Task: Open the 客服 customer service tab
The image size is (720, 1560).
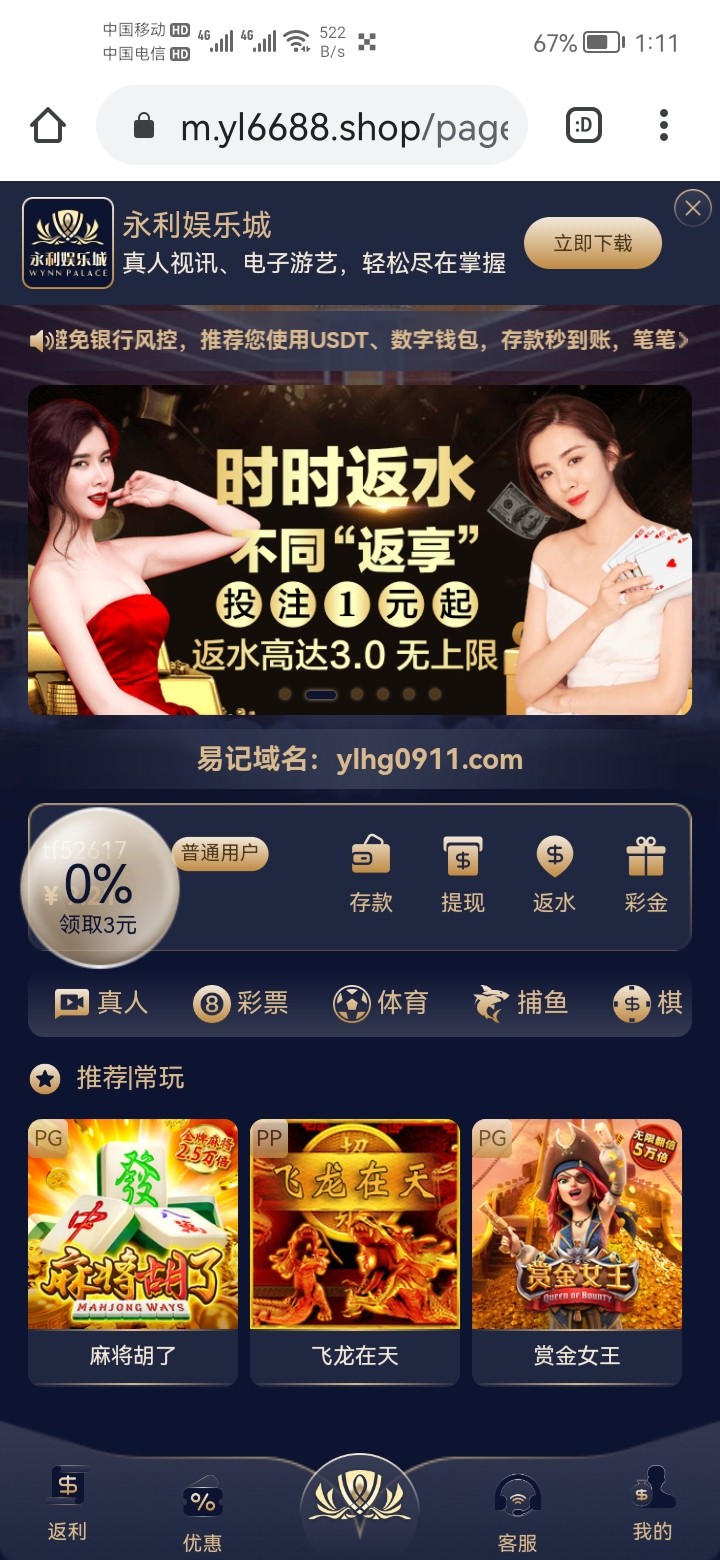Action: [518, 1512]
